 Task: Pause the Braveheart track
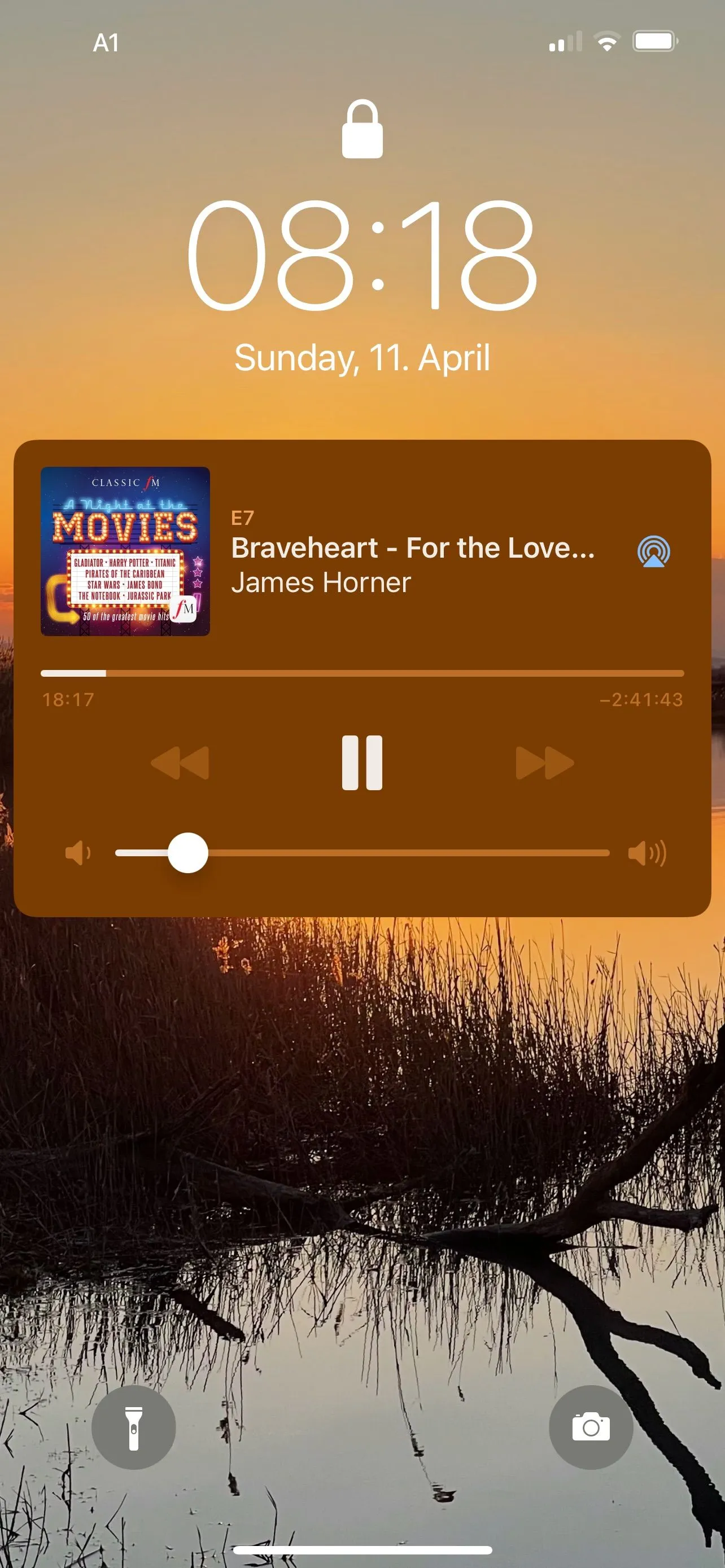pos(362,762)
